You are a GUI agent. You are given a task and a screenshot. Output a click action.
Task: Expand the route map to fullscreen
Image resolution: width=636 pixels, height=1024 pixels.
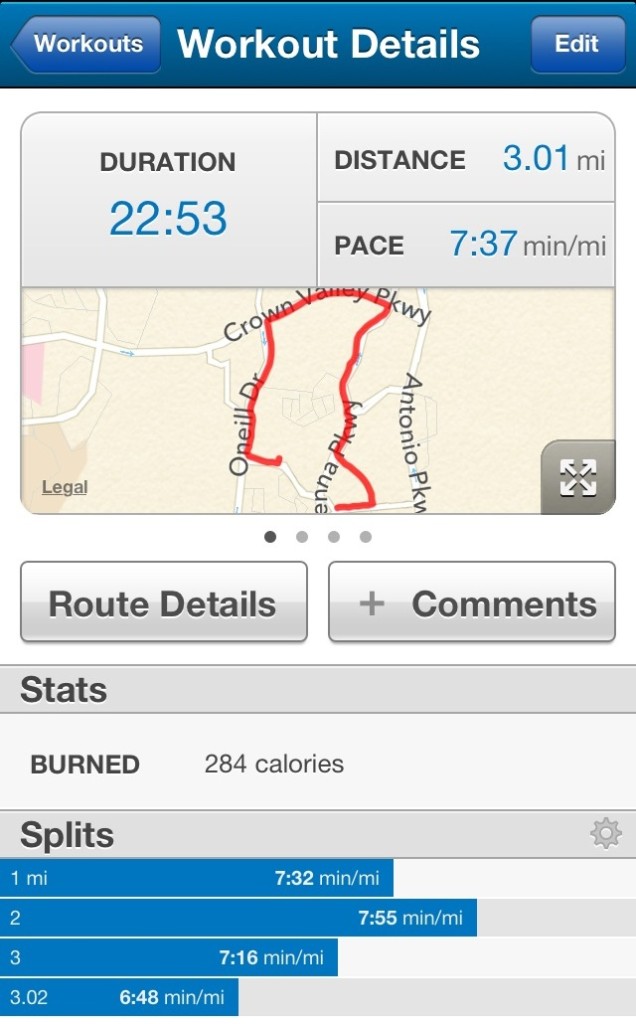point(578,477)
